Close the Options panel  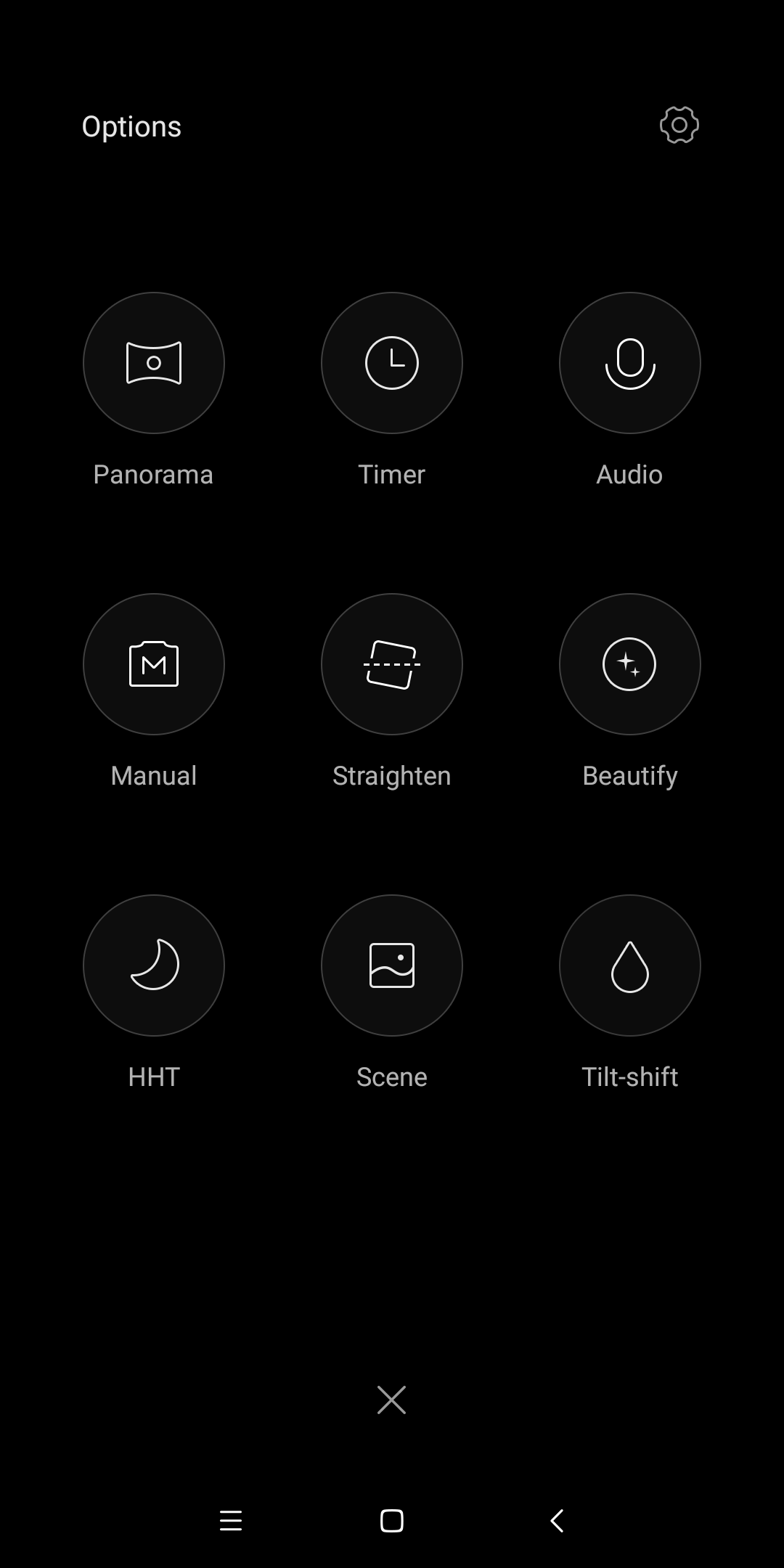click(x=391, y=1400)
